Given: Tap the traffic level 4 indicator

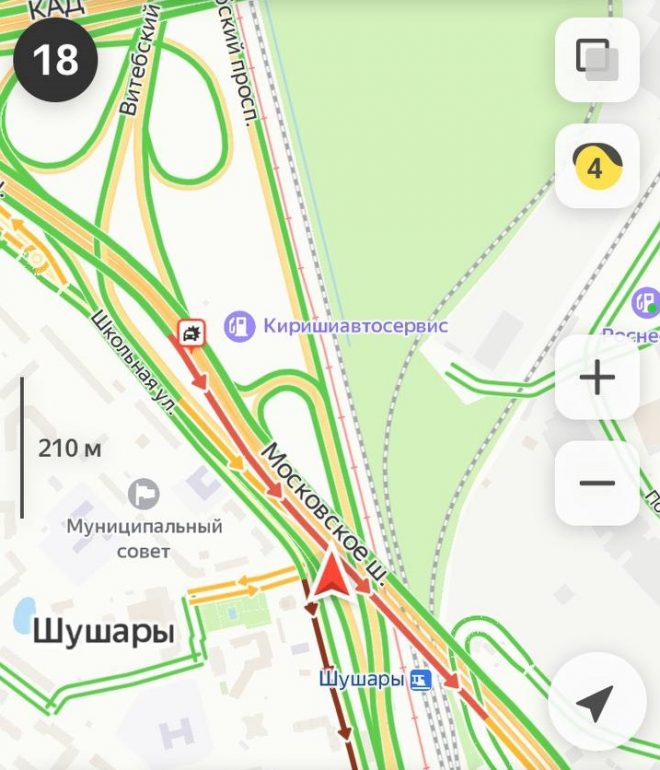Looking at the screenshot, I should (596, 167).
